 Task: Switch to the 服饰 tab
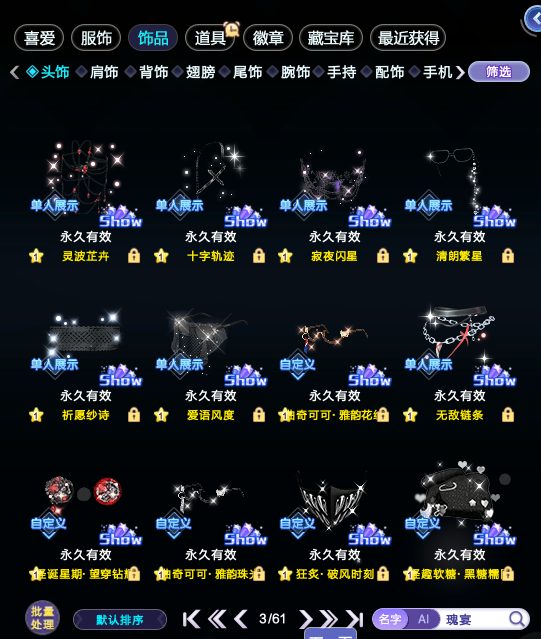tap(96, 38)
